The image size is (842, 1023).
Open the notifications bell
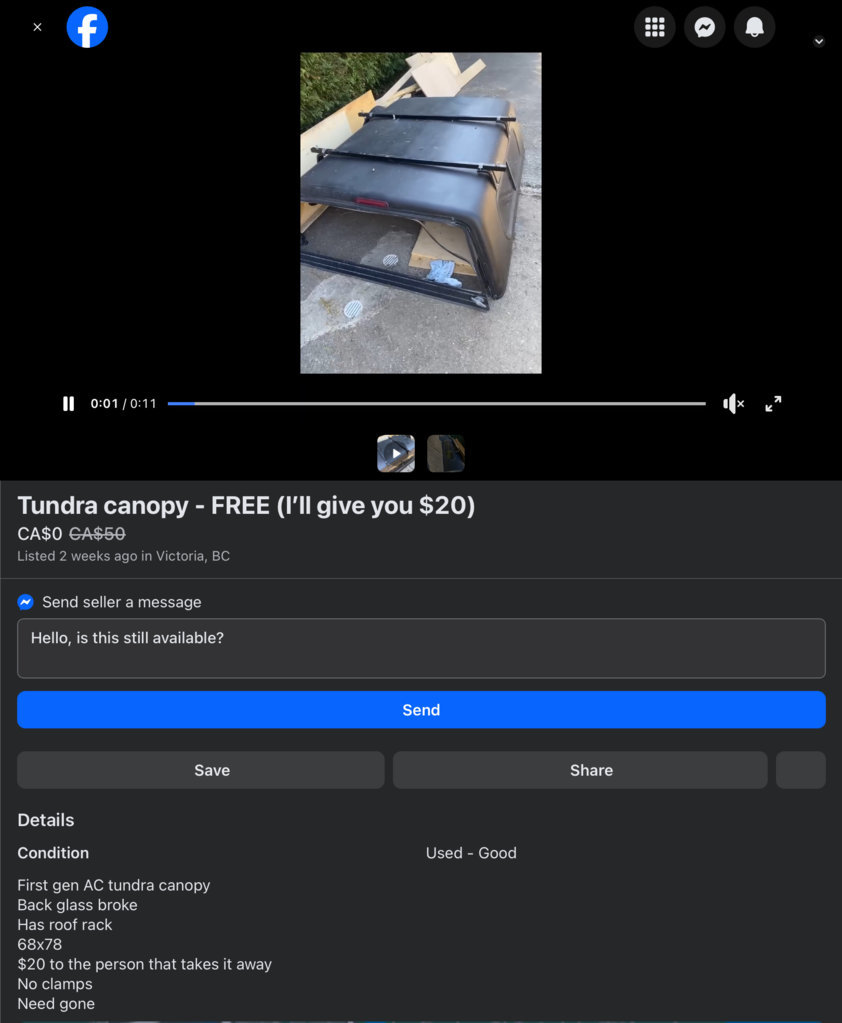(x=755, y=27)
